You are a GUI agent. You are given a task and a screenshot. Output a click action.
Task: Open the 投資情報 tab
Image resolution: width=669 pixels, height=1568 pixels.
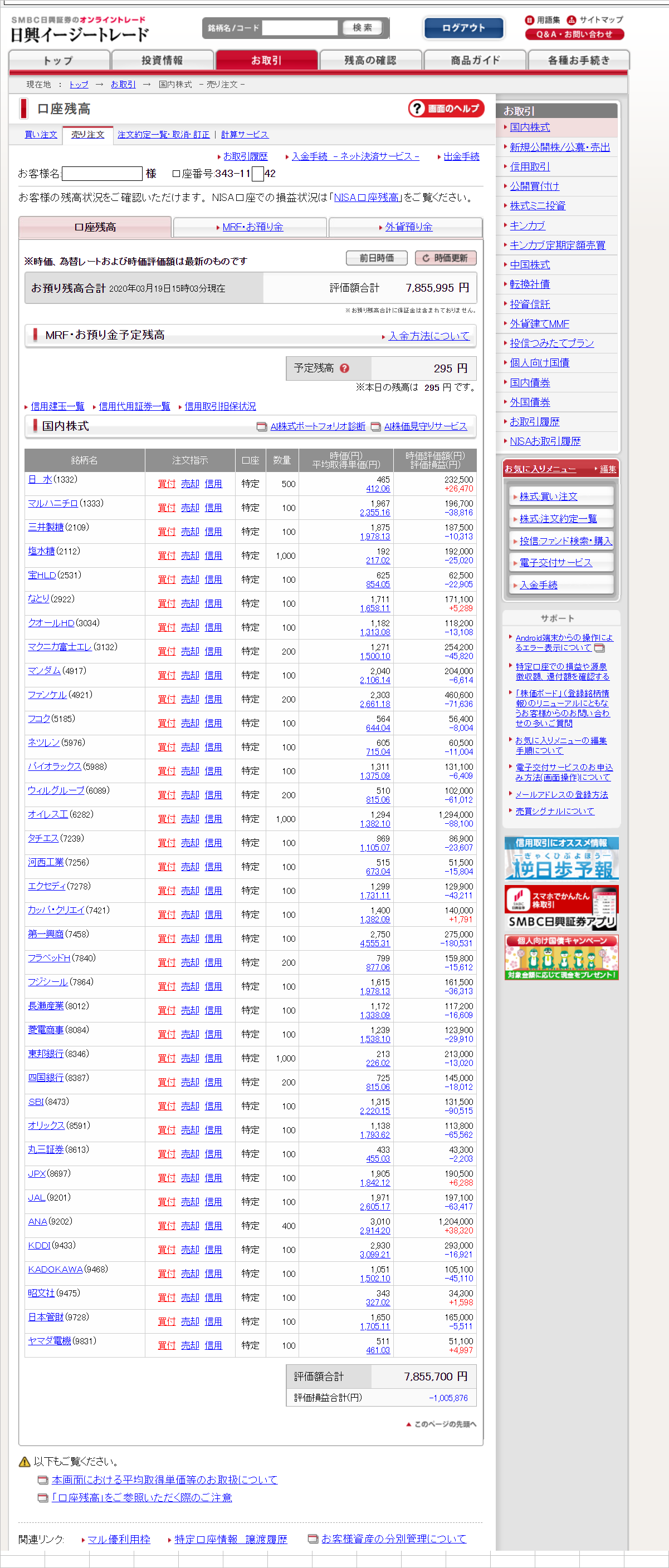point(162,60)
